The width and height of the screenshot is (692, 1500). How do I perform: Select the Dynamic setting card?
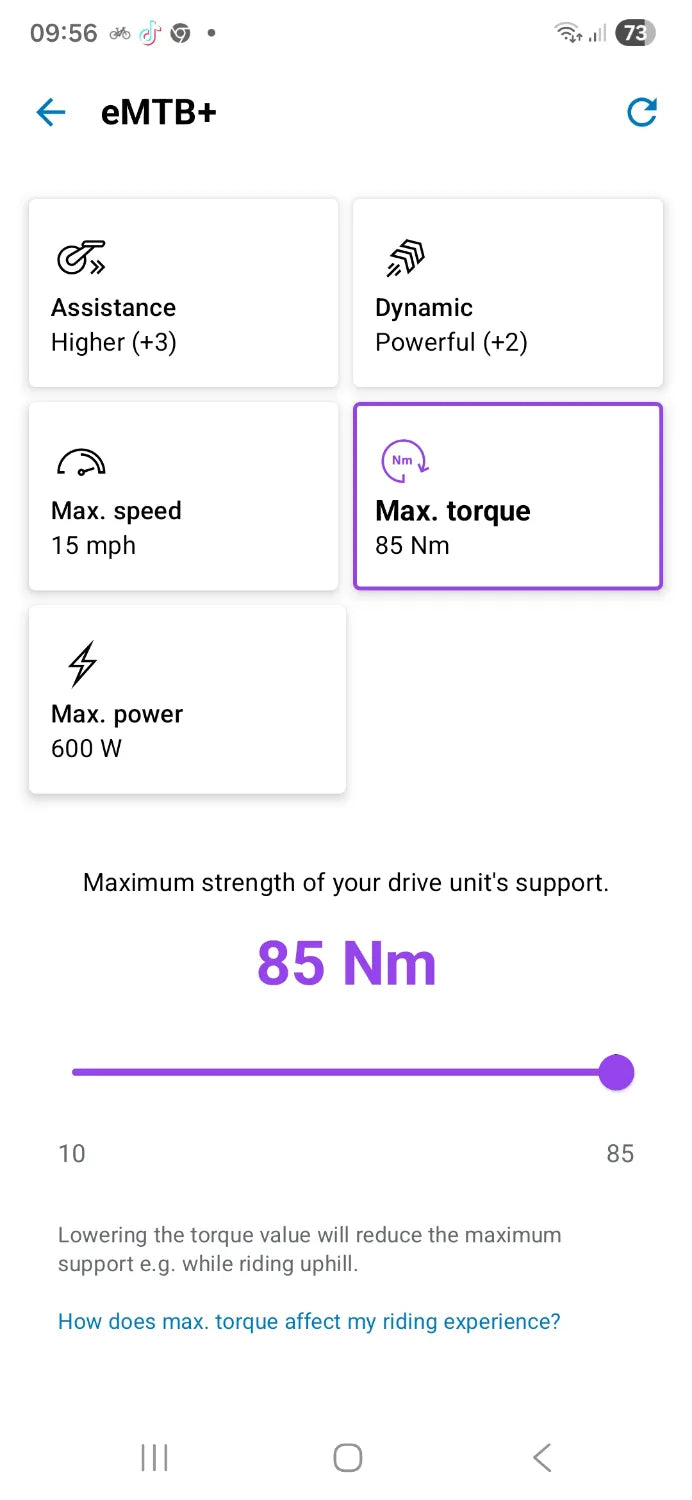tap(507, 293)
